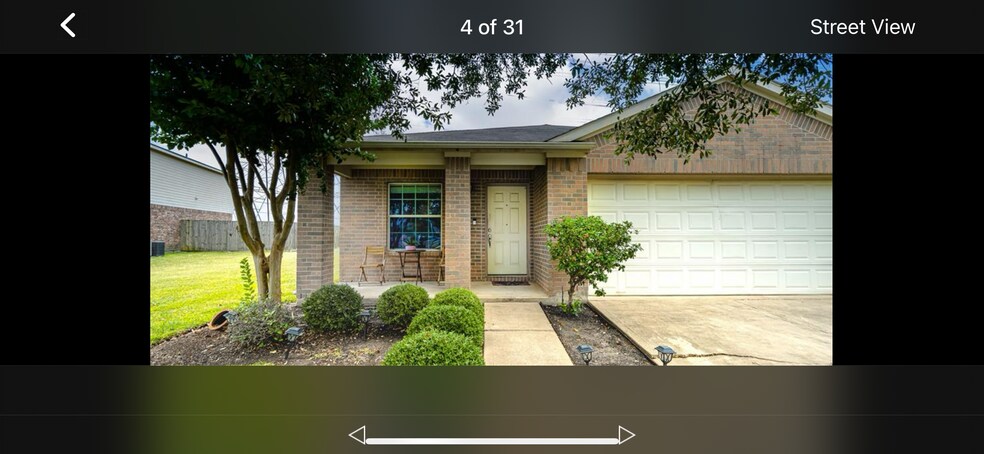Screen dimensions: 984x454
Task: Tap the photo scrubber bar
Action: (491, 440)
